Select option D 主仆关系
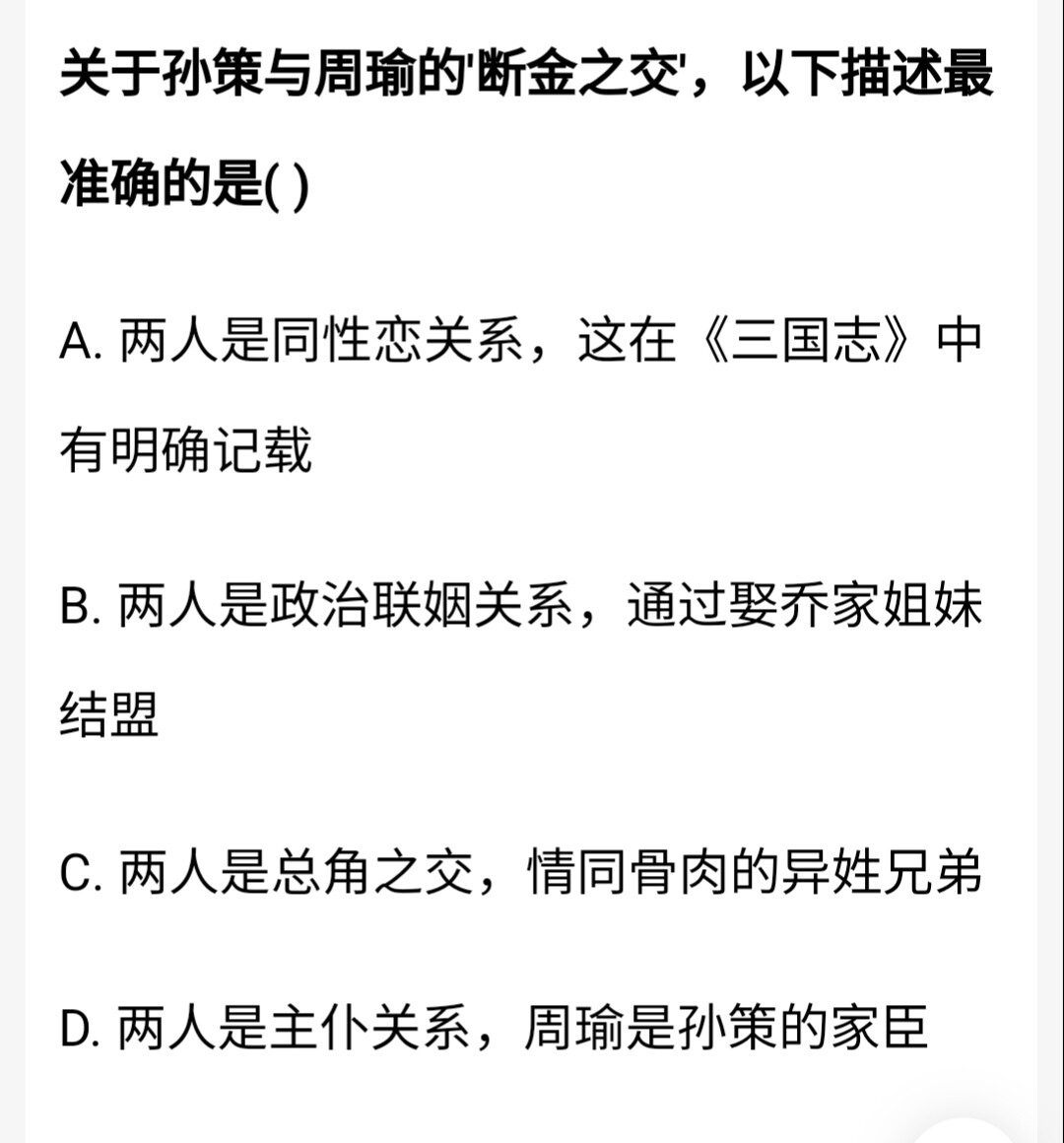Image resolution: width=1064 pixels, height=1143 pixels. tap(494, 1027)
